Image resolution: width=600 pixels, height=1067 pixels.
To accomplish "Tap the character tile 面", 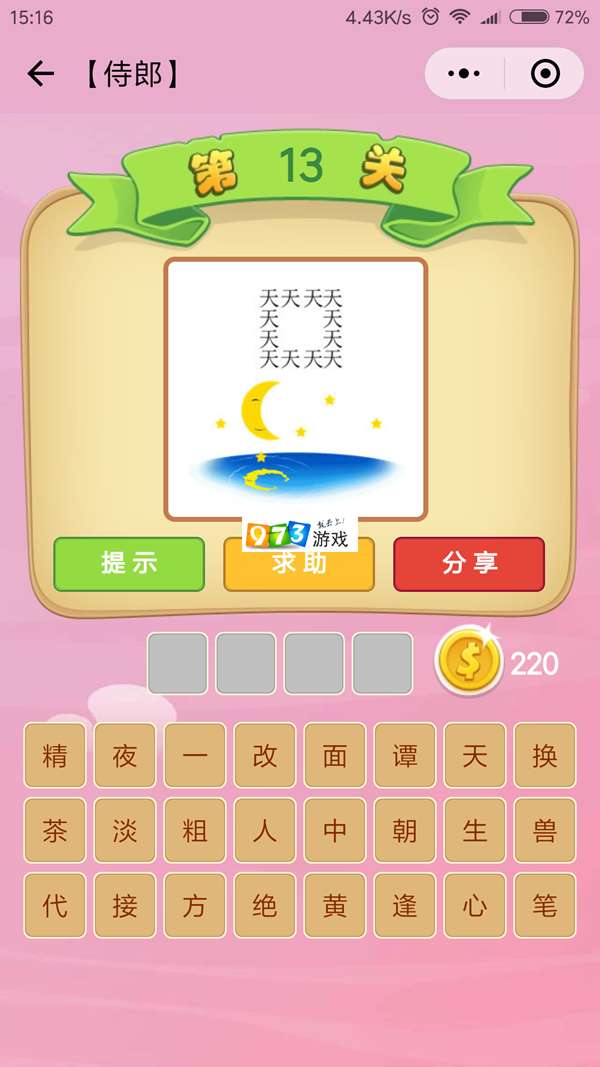I will point(335,756).
